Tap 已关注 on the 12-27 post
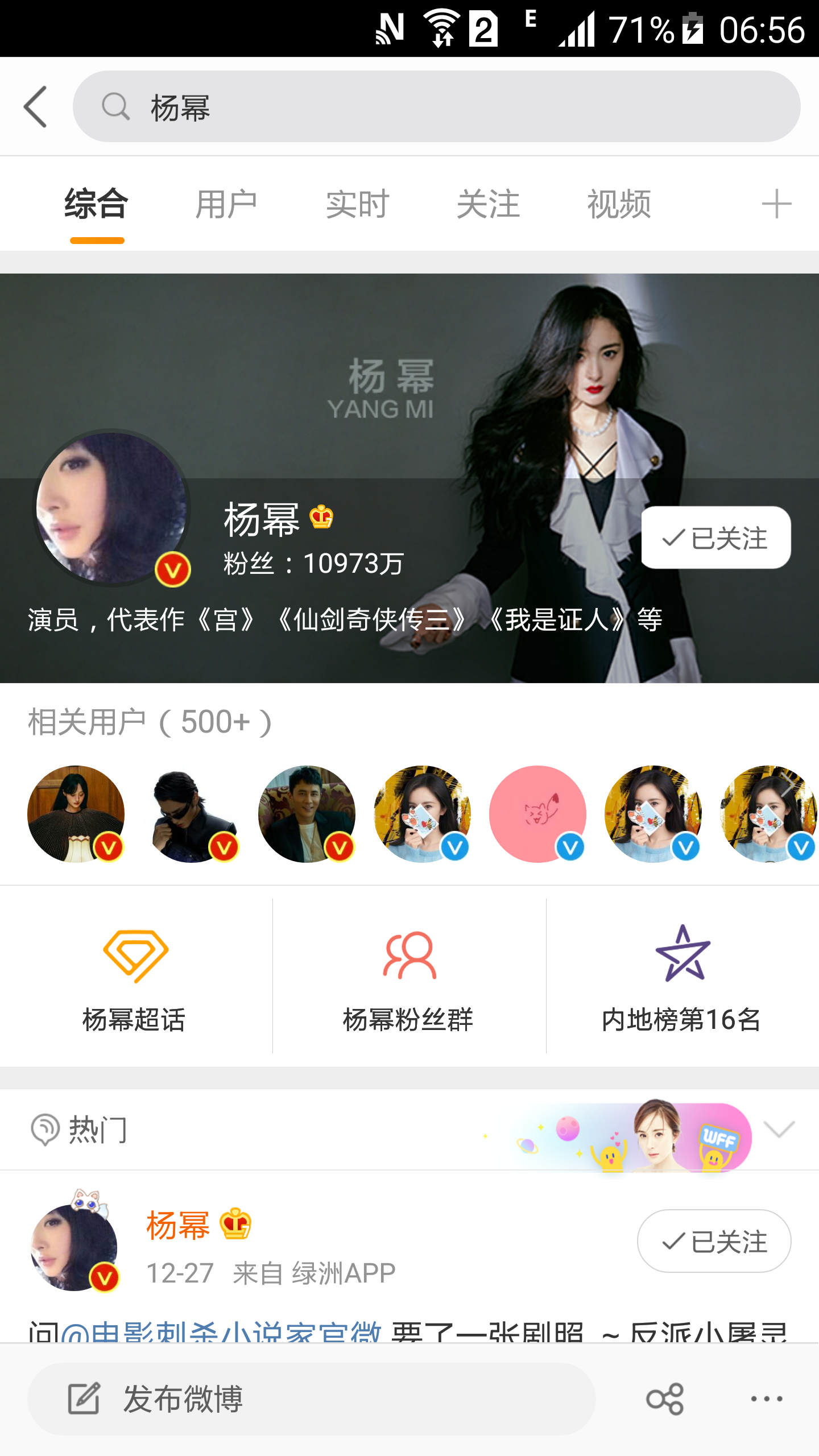819x1456 pixels. (x=714, y=1241)
